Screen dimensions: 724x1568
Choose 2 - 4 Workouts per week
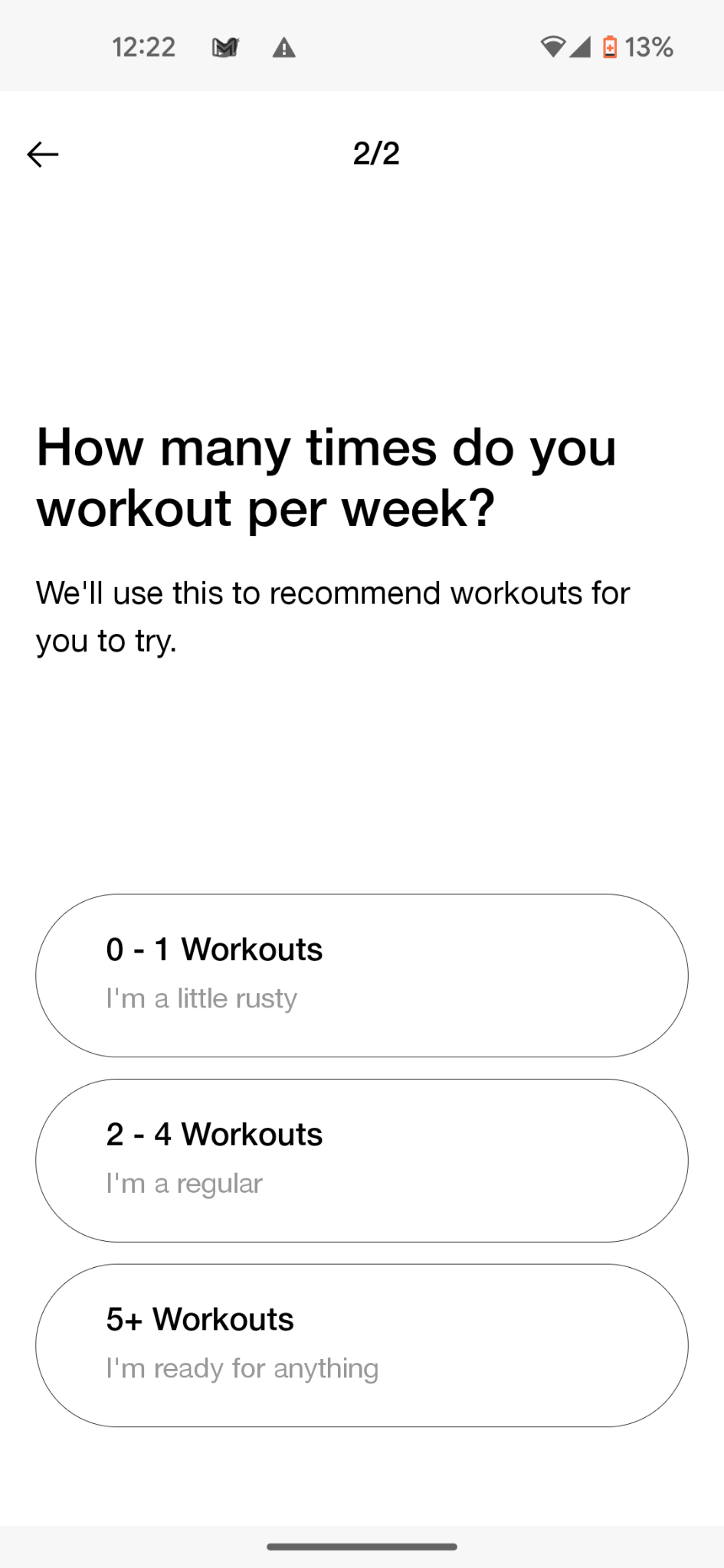click(362, 1161)
